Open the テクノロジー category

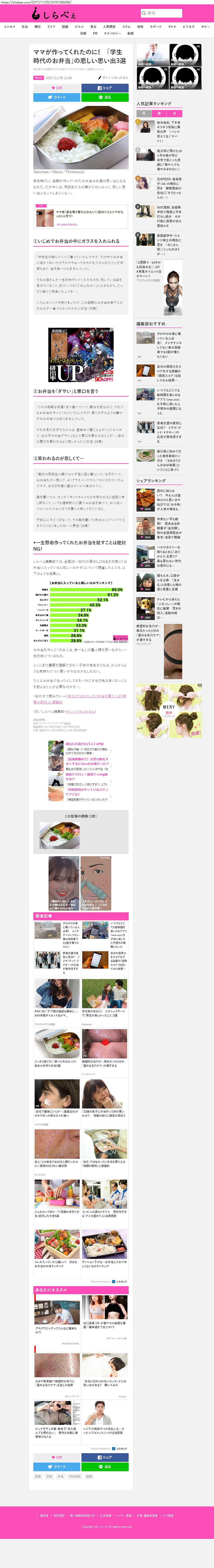[x=112, y=33]
